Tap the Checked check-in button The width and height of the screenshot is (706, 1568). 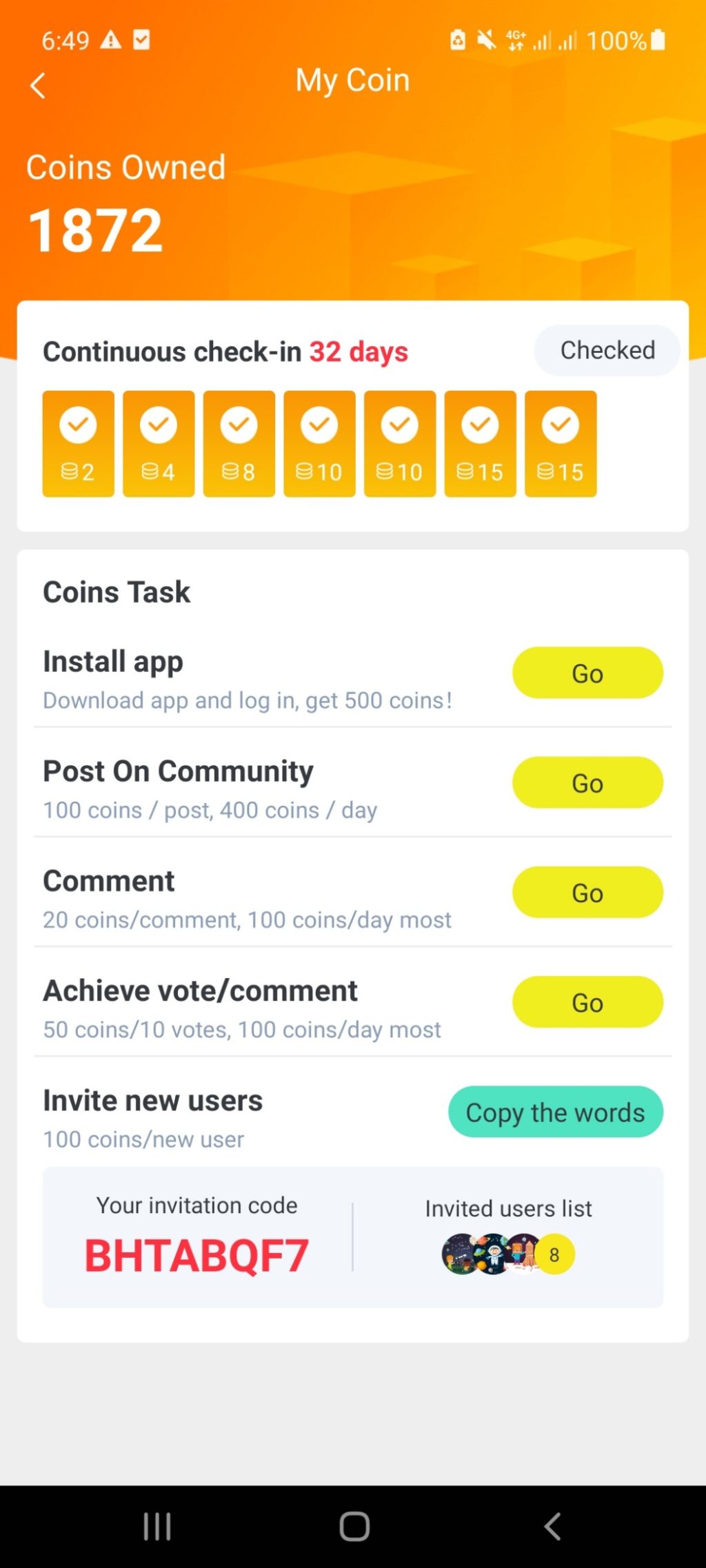click(607, 350)
